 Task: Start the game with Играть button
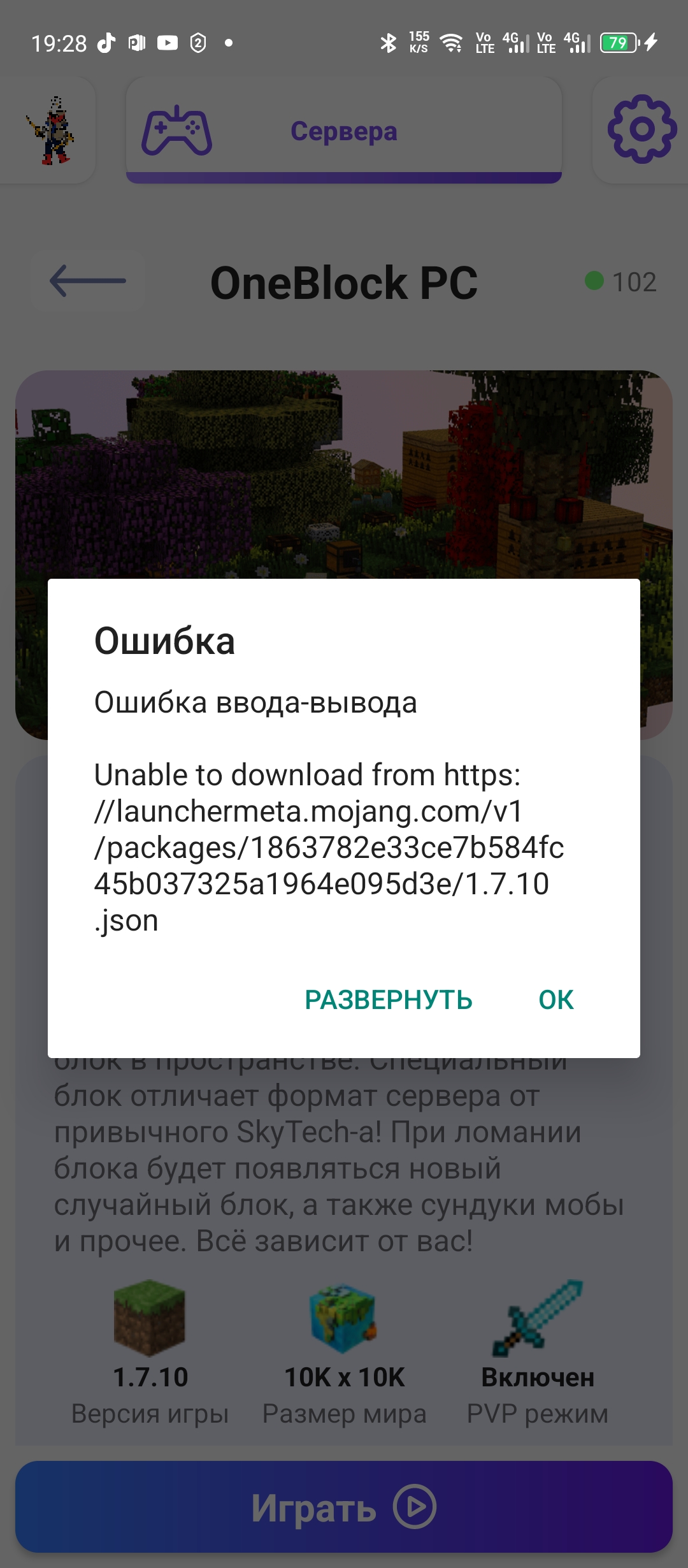coord(344,1507)
